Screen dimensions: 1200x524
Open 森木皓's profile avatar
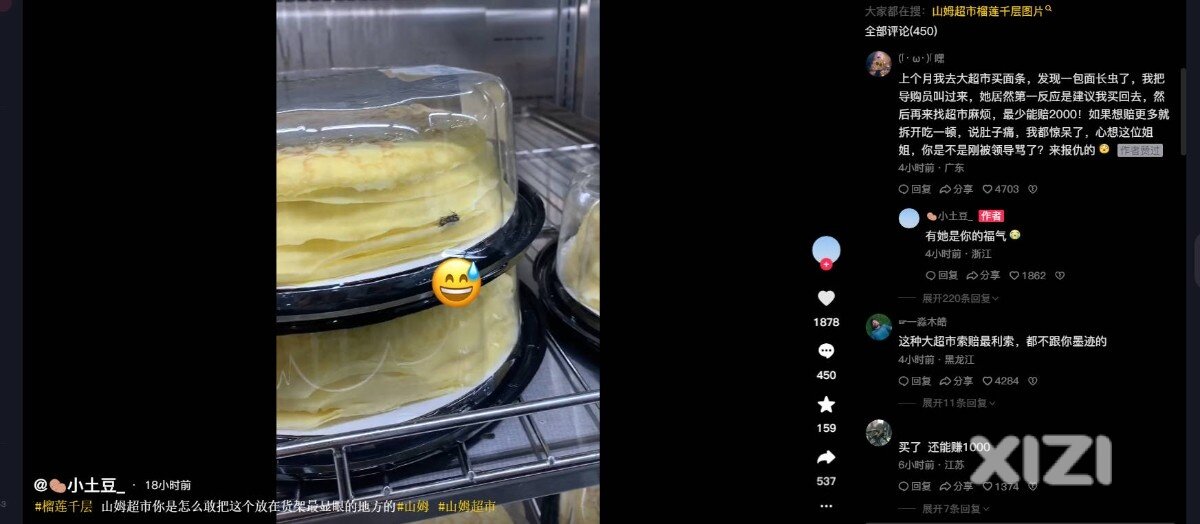879,327
